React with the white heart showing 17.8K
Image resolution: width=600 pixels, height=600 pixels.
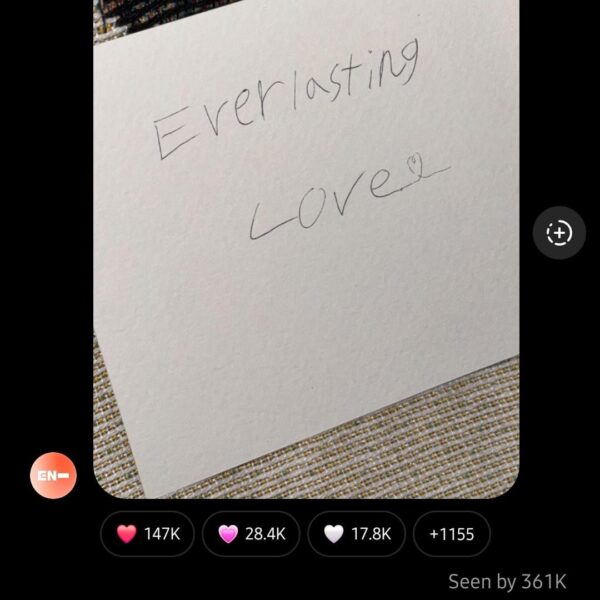(356, 534)
